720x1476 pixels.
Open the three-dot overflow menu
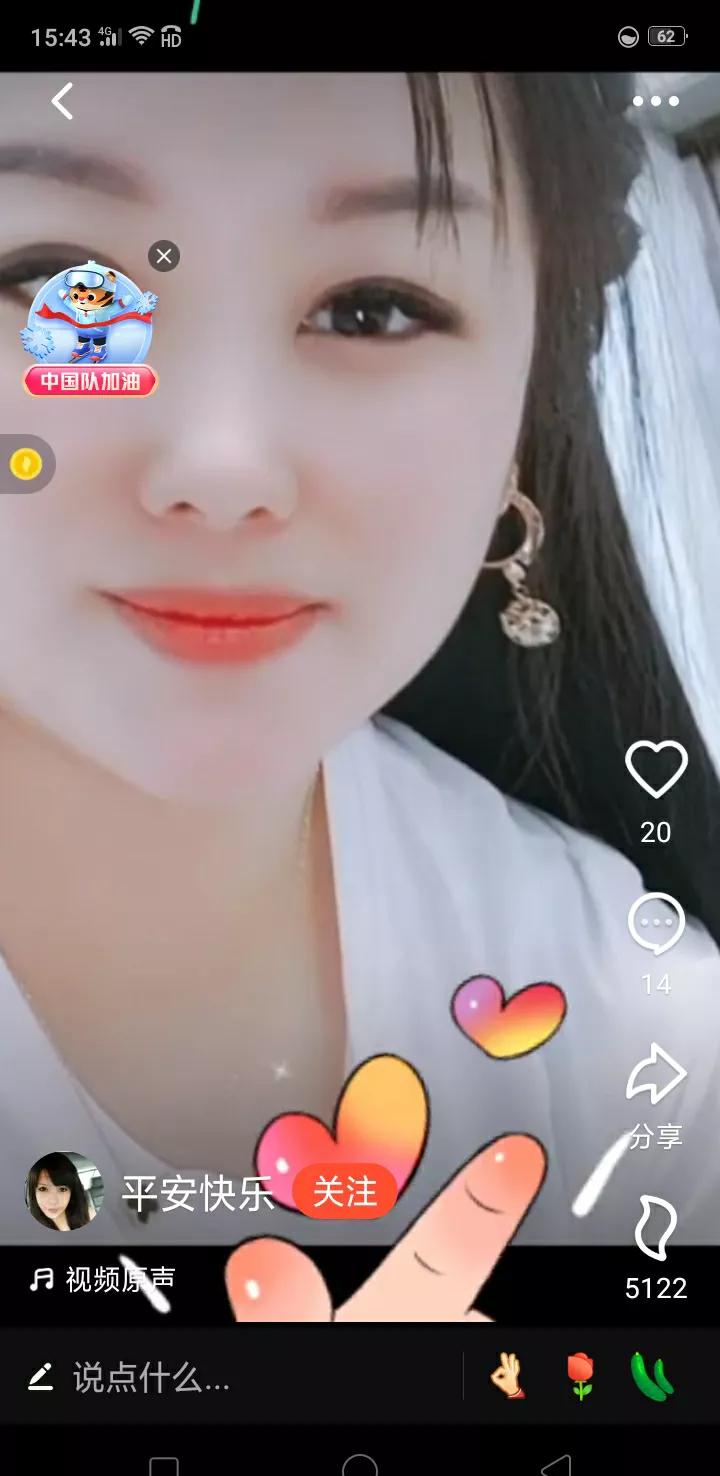(655, 101)
